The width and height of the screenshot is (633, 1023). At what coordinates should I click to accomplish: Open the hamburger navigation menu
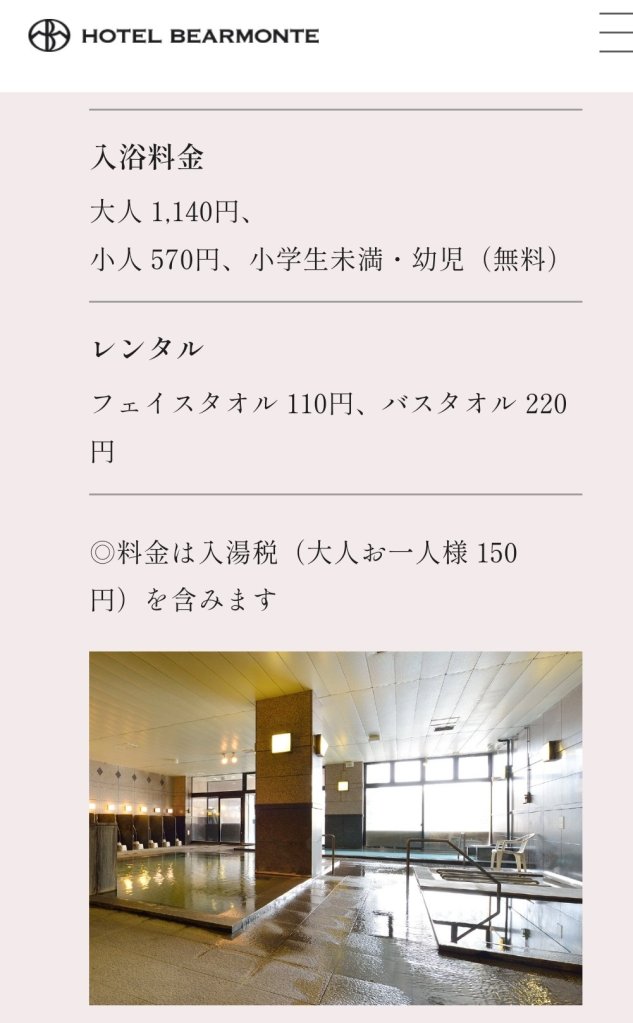[x=615, y=33]
